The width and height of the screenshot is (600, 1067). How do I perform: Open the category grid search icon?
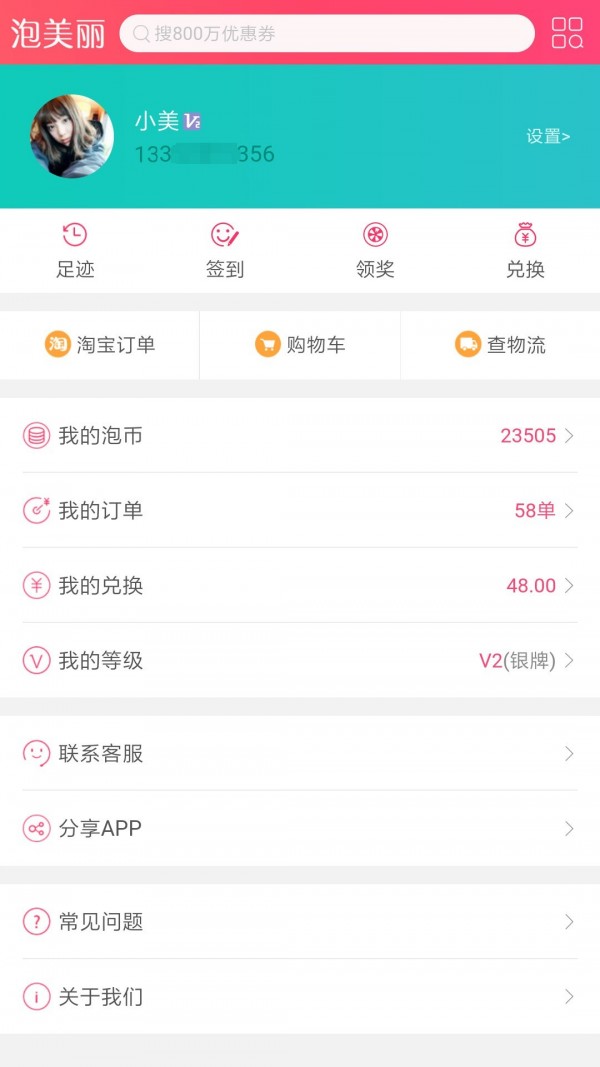point(567,33)
